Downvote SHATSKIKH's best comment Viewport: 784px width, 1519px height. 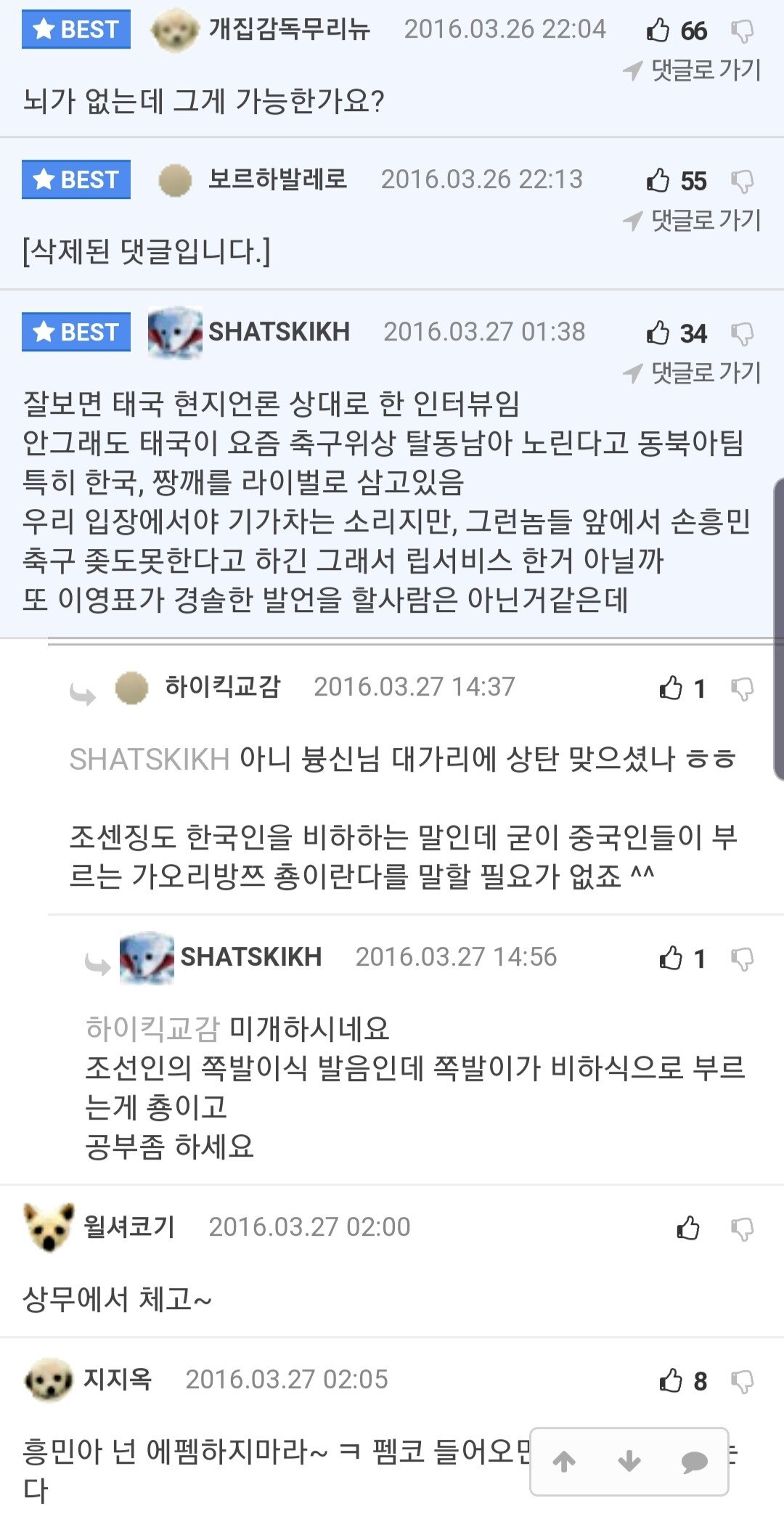(742, 333)
